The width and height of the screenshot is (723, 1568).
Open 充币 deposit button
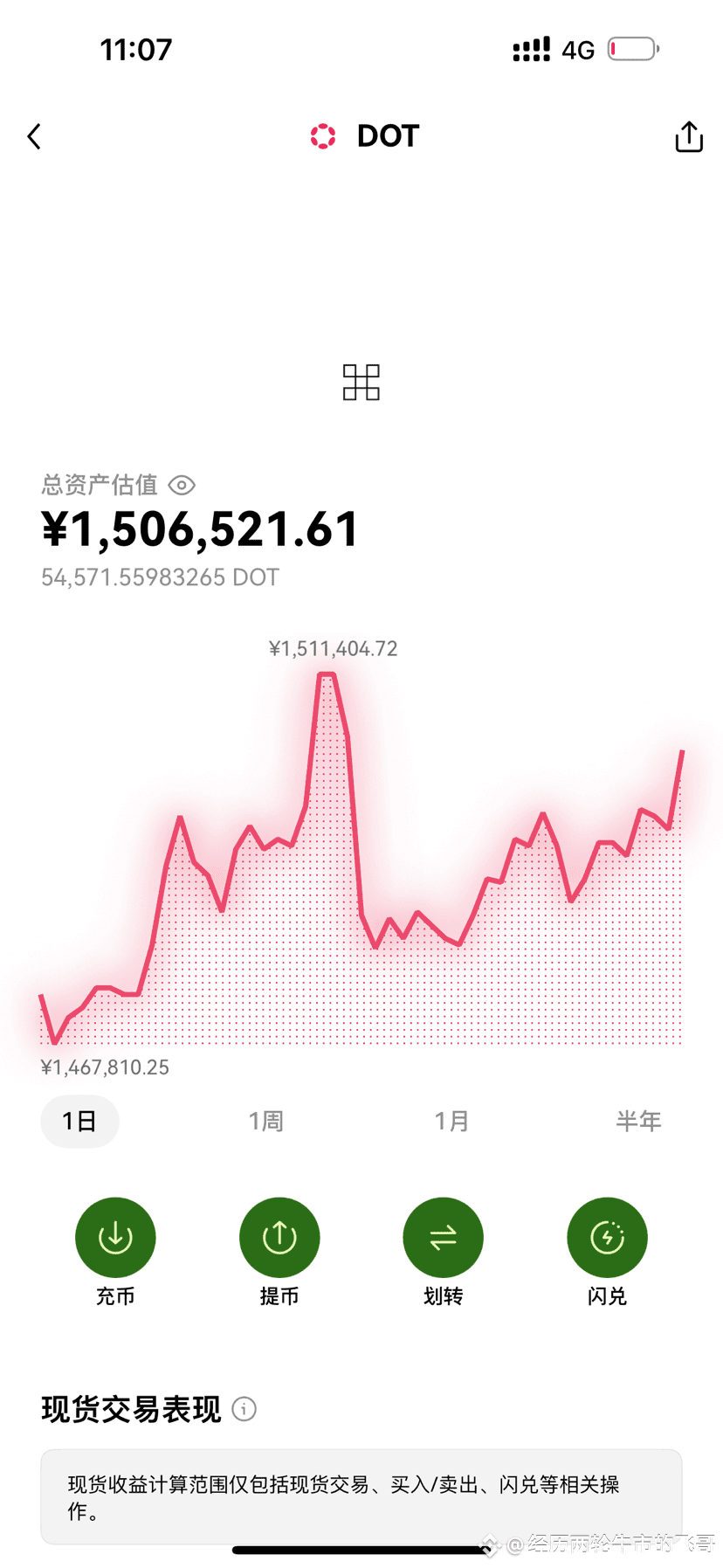pyautogui.click(x=115, y=1238)
